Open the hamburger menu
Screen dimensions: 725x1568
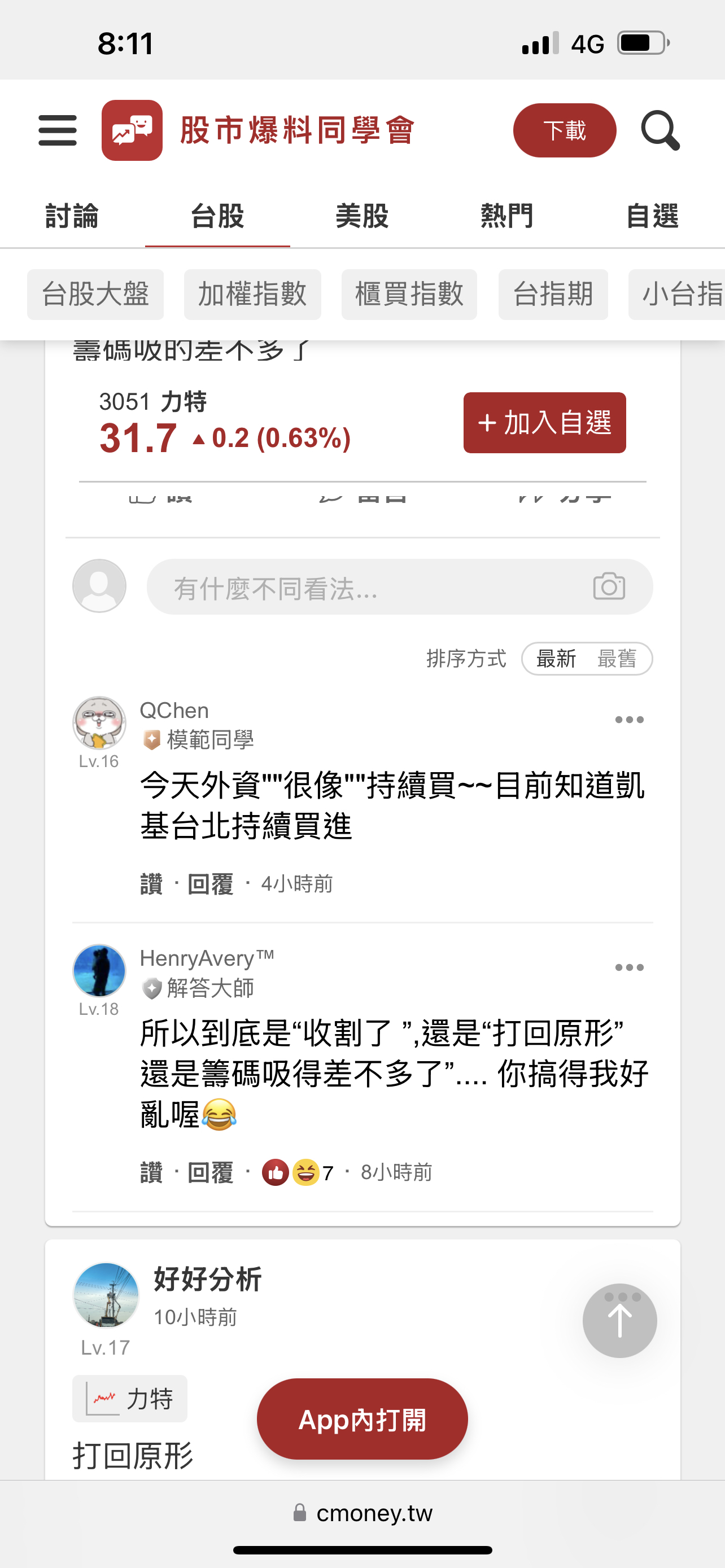57,130
